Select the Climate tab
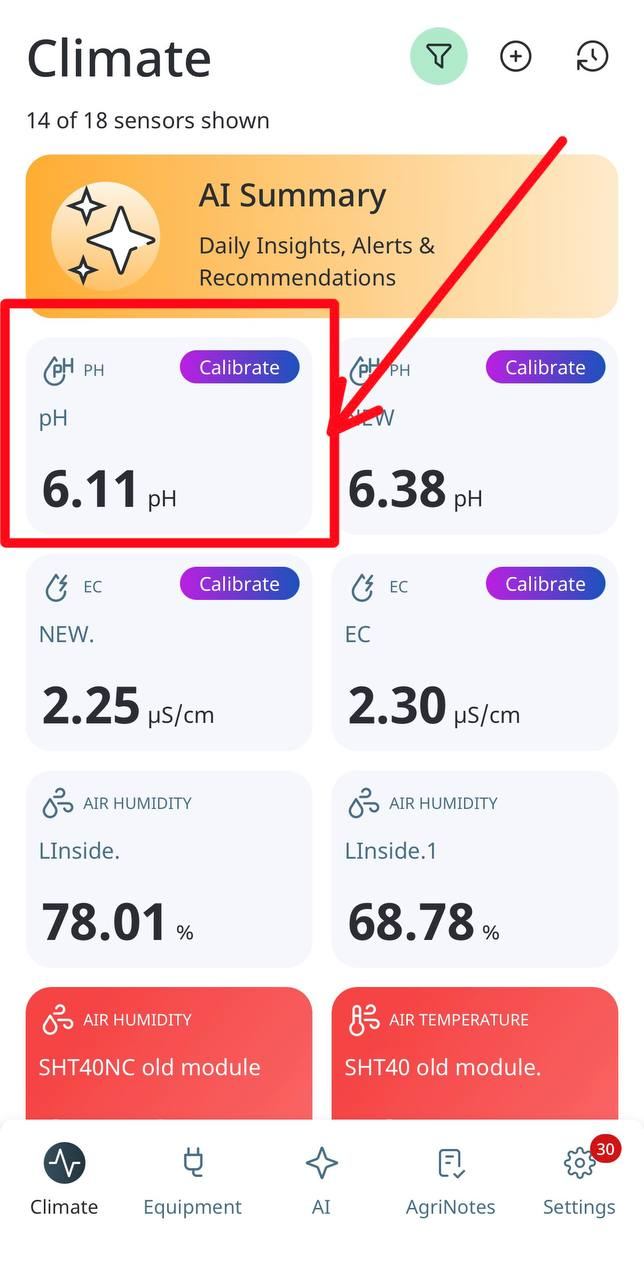The width and height of the screenshot is (644, 1280). click(x=64, y=1180)
